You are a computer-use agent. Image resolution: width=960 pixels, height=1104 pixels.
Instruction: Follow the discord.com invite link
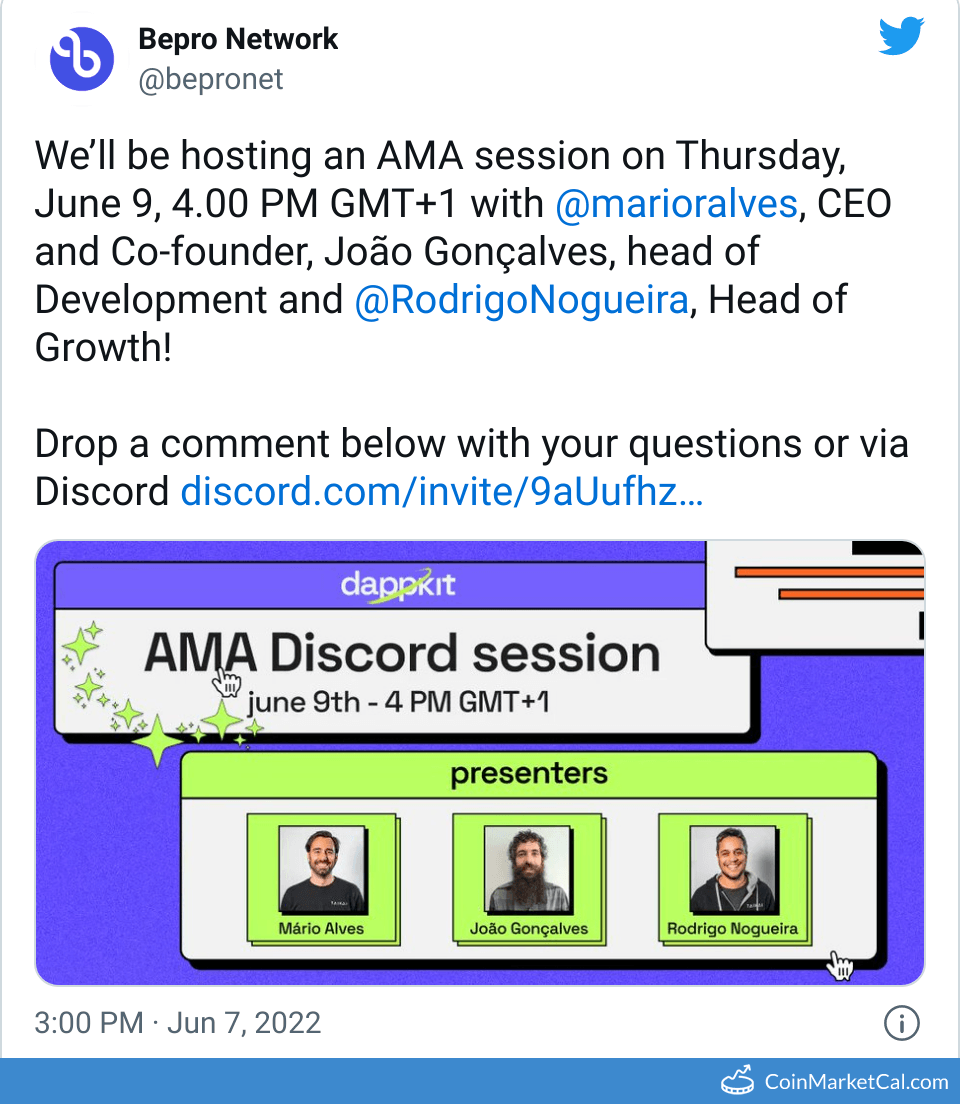click(x=441, y=491)
